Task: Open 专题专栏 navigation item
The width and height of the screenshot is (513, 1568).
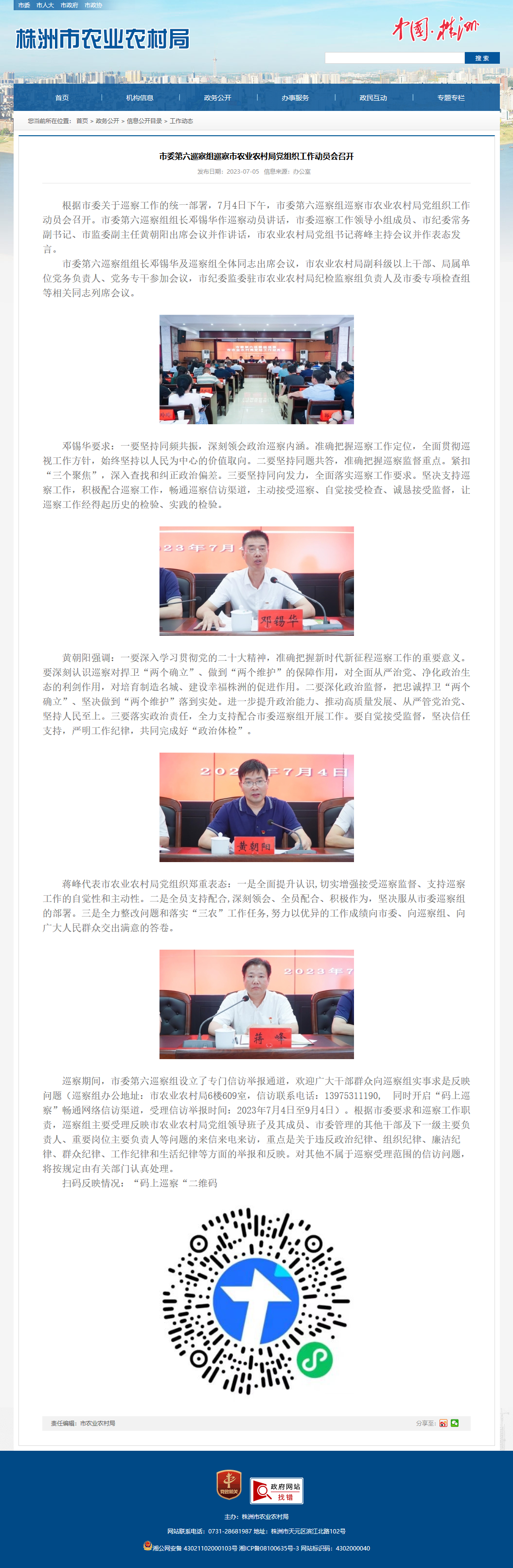Action: point(451,97)
